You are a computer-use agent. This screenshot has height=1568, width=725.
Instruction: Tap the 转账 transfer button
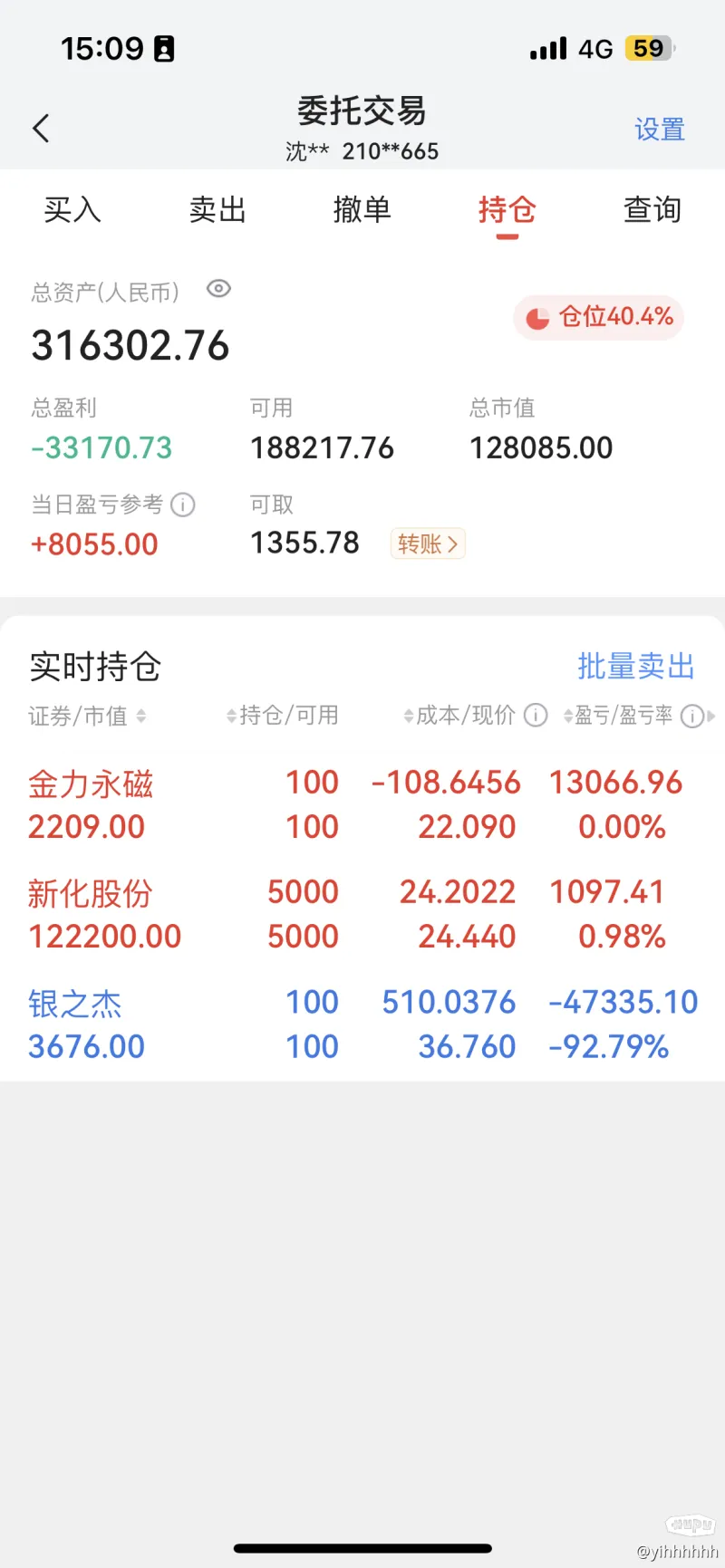428,544
